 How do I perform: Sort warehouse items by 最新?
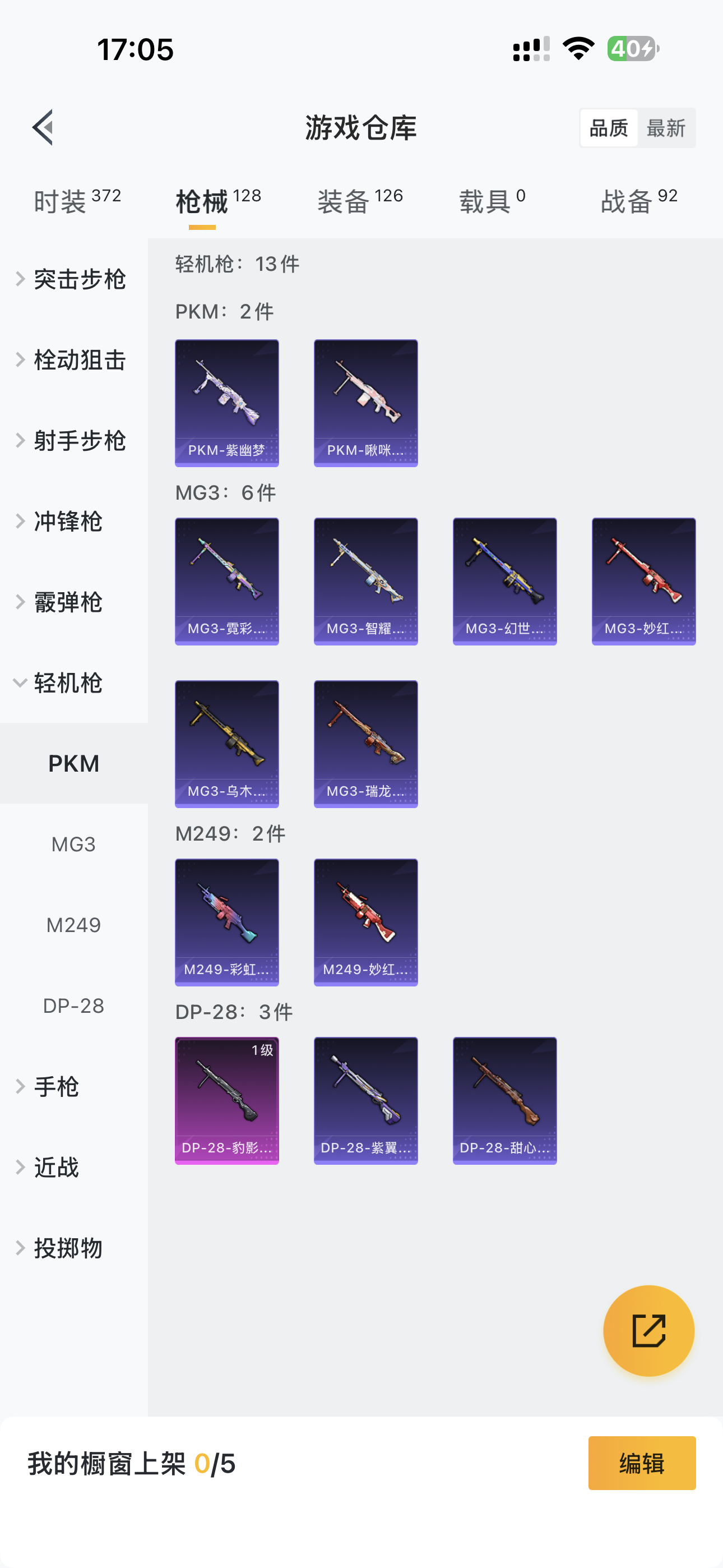[x=666, y=128]
